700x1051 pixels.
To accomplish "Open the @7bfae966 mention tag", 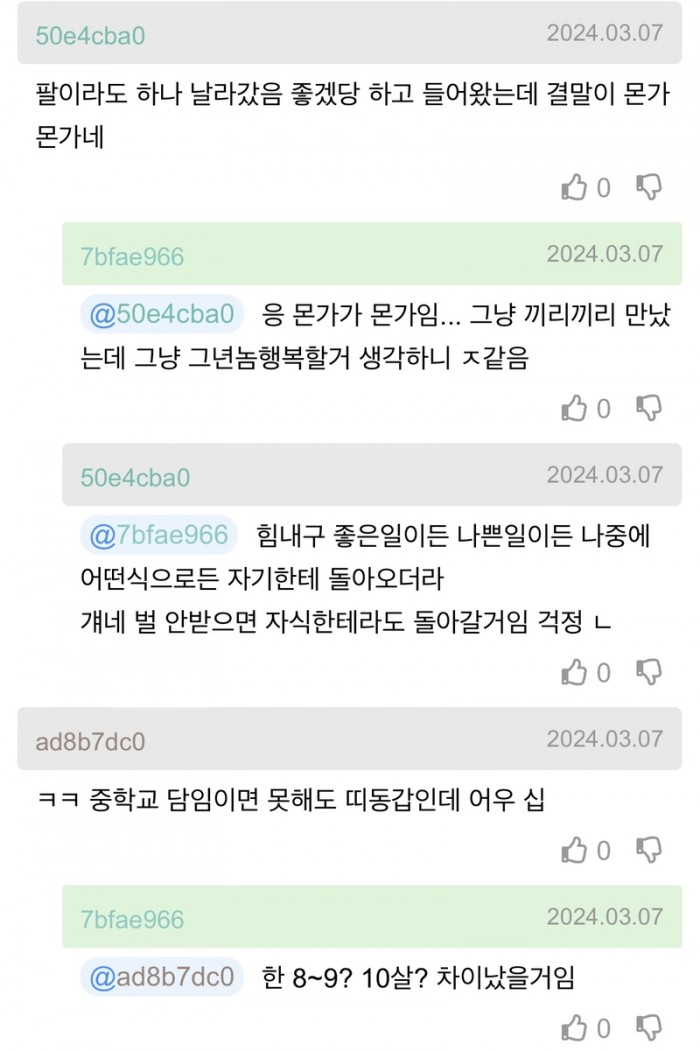I will click(x=160, y=536).
